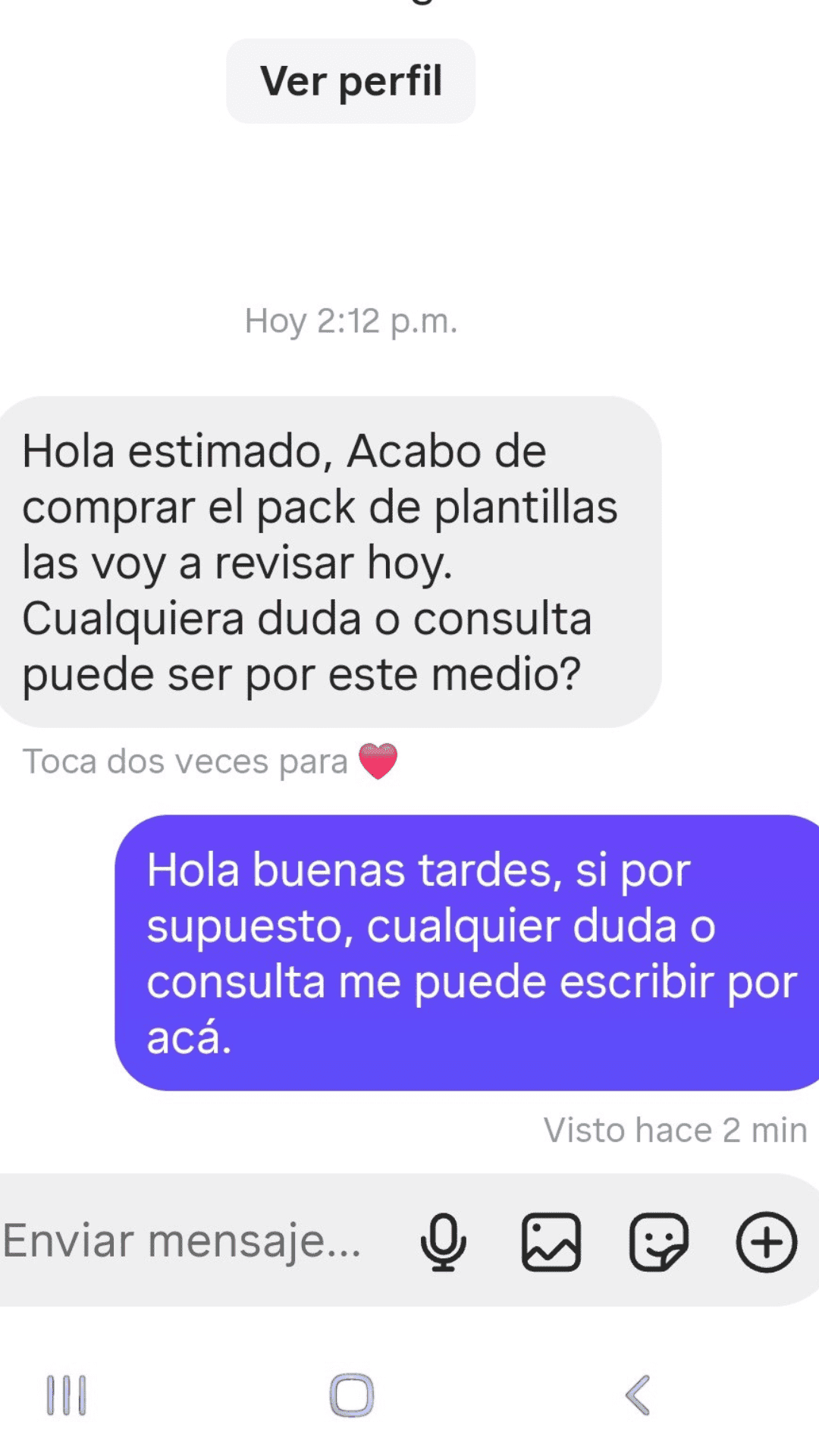Go to the home screen

[x=352, y=1395]
